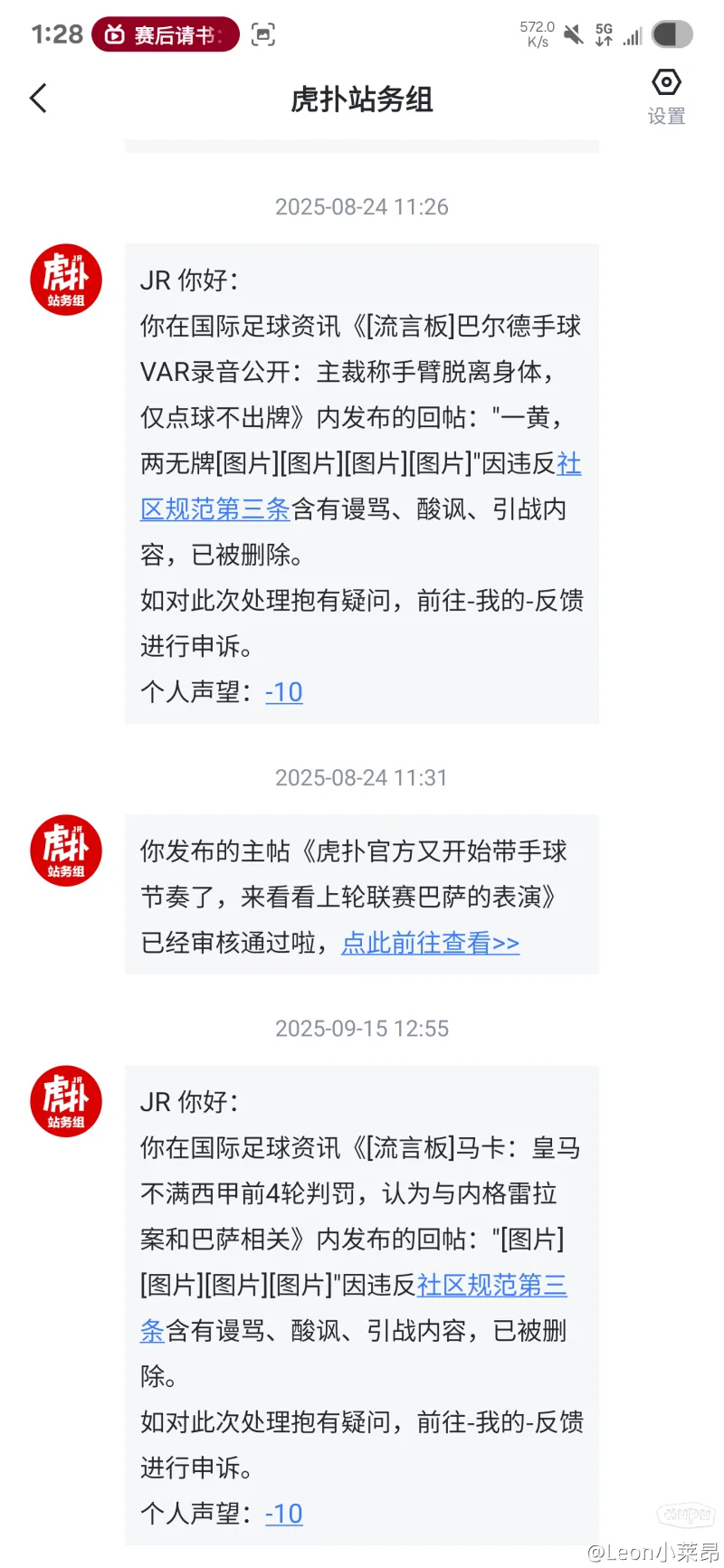Screen dimensions: 724x1568
Task: Tap 站务组 avatar beside 12:55 message
Action: (66, 1101)
